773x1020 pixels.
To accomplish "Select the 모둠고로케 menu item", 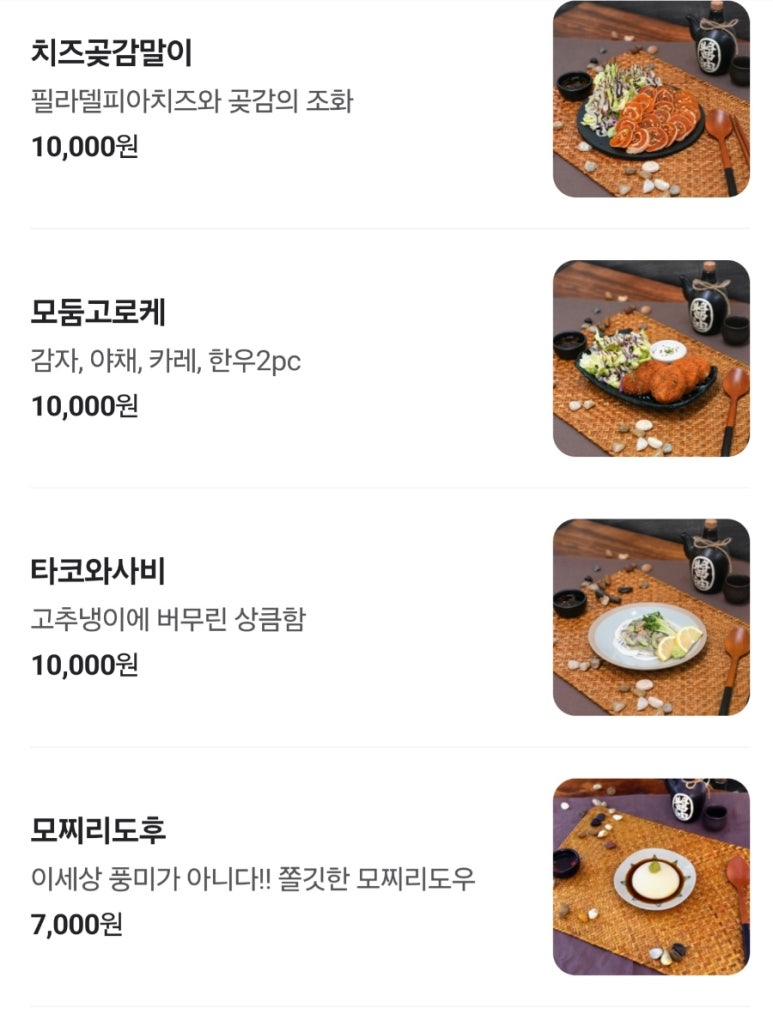I will point(98,312).
